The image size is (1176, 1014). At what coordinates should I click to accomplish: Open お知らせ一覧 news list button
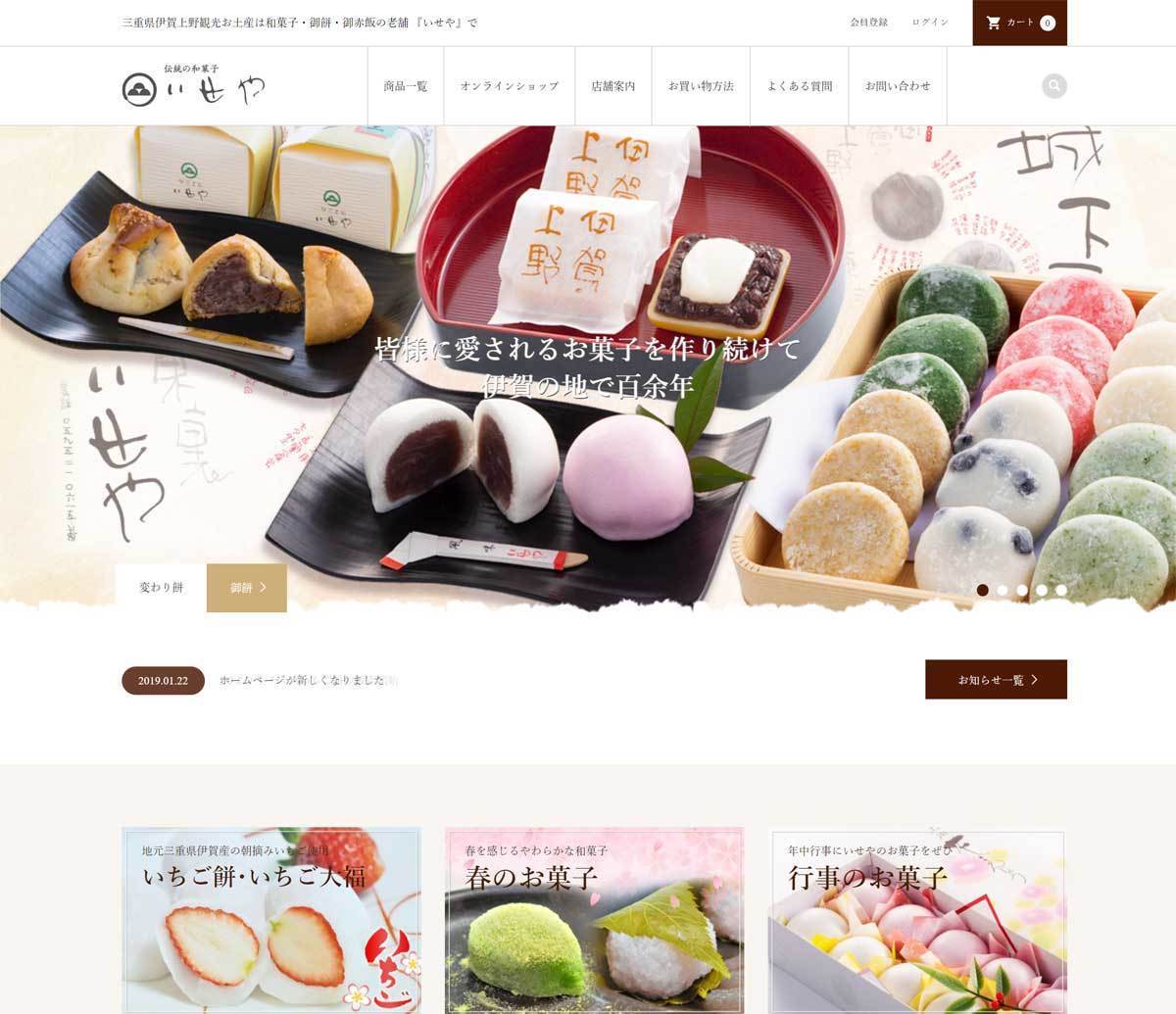pos(996,679)
